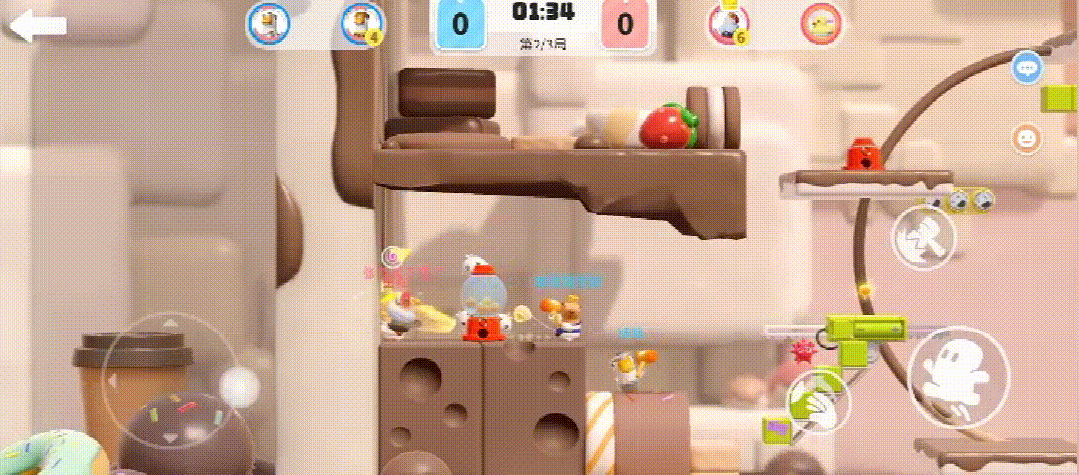The width and height of the screenshot is (1079, 475).
Task: Open the emoji face menu
Action: (x=1026, y=138)
